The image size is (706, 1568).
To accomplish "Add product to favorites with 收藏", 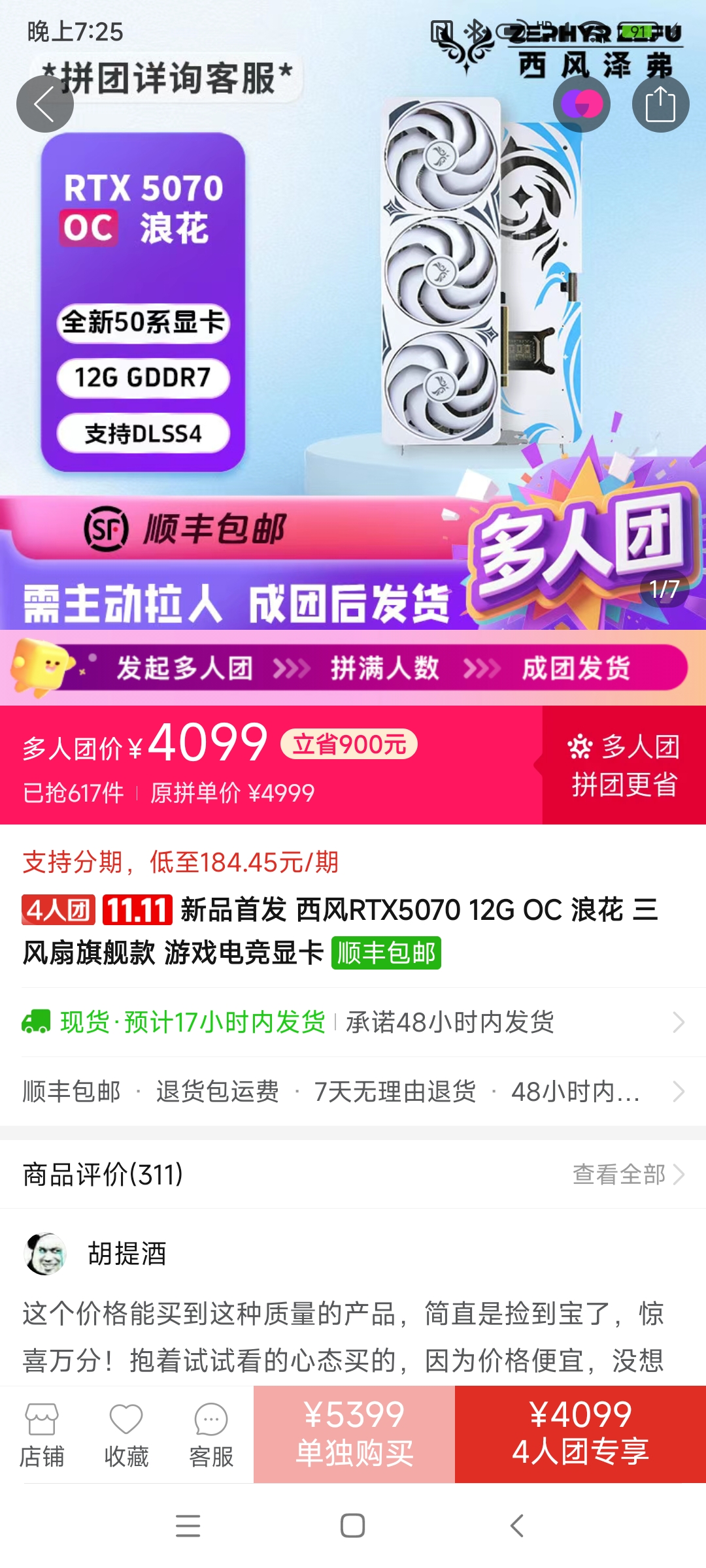I will [126, 1435].
